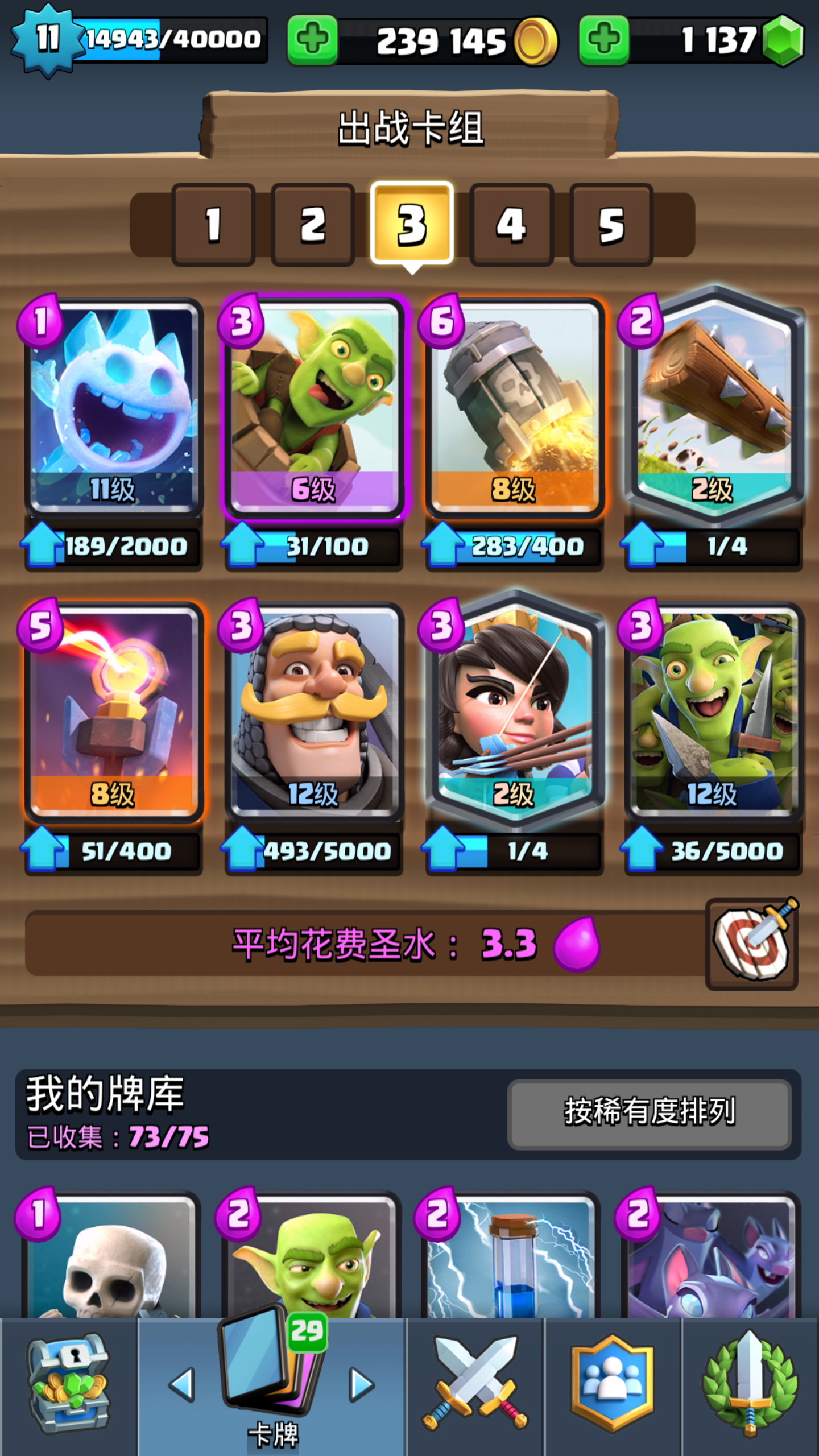This screenshot has width=819, height=1456.
Task: Open the target-and-dagger icon beside average elixir
Action: tap(751, 945)
